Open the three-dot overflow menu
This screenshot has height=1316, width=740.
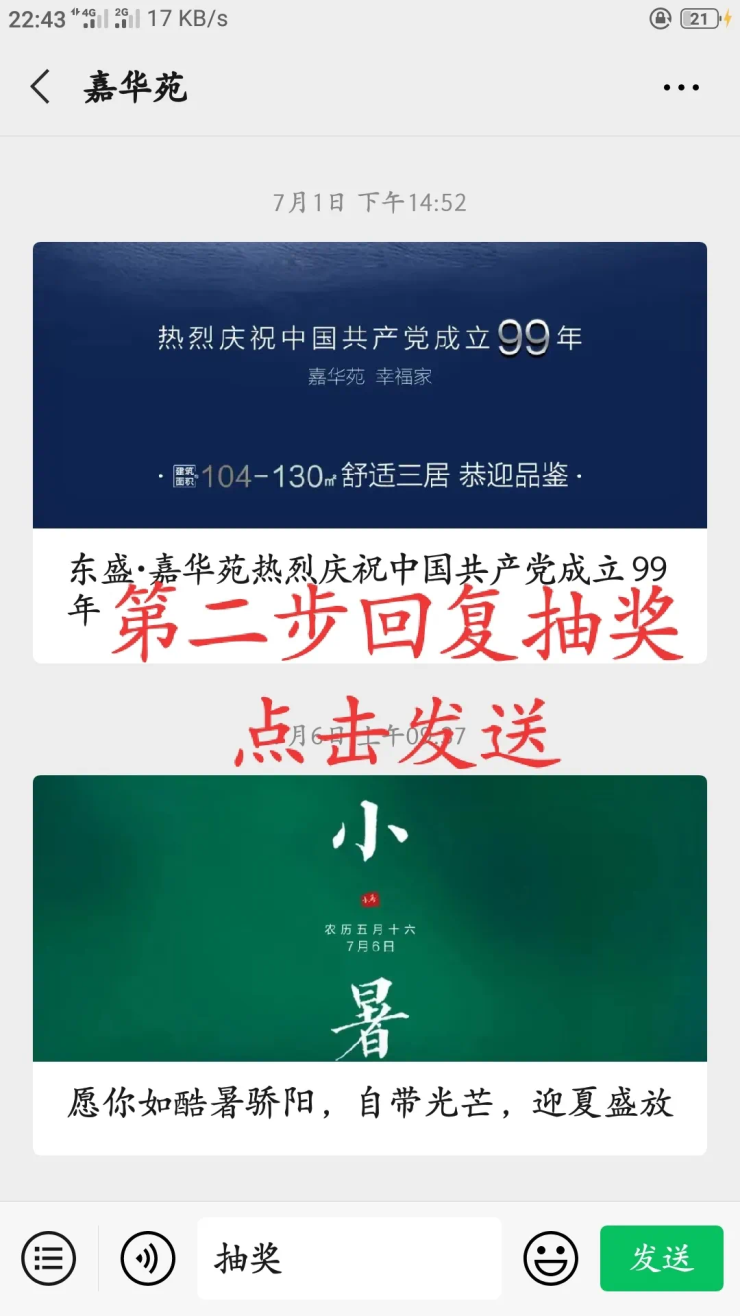[x=681, y=88]
